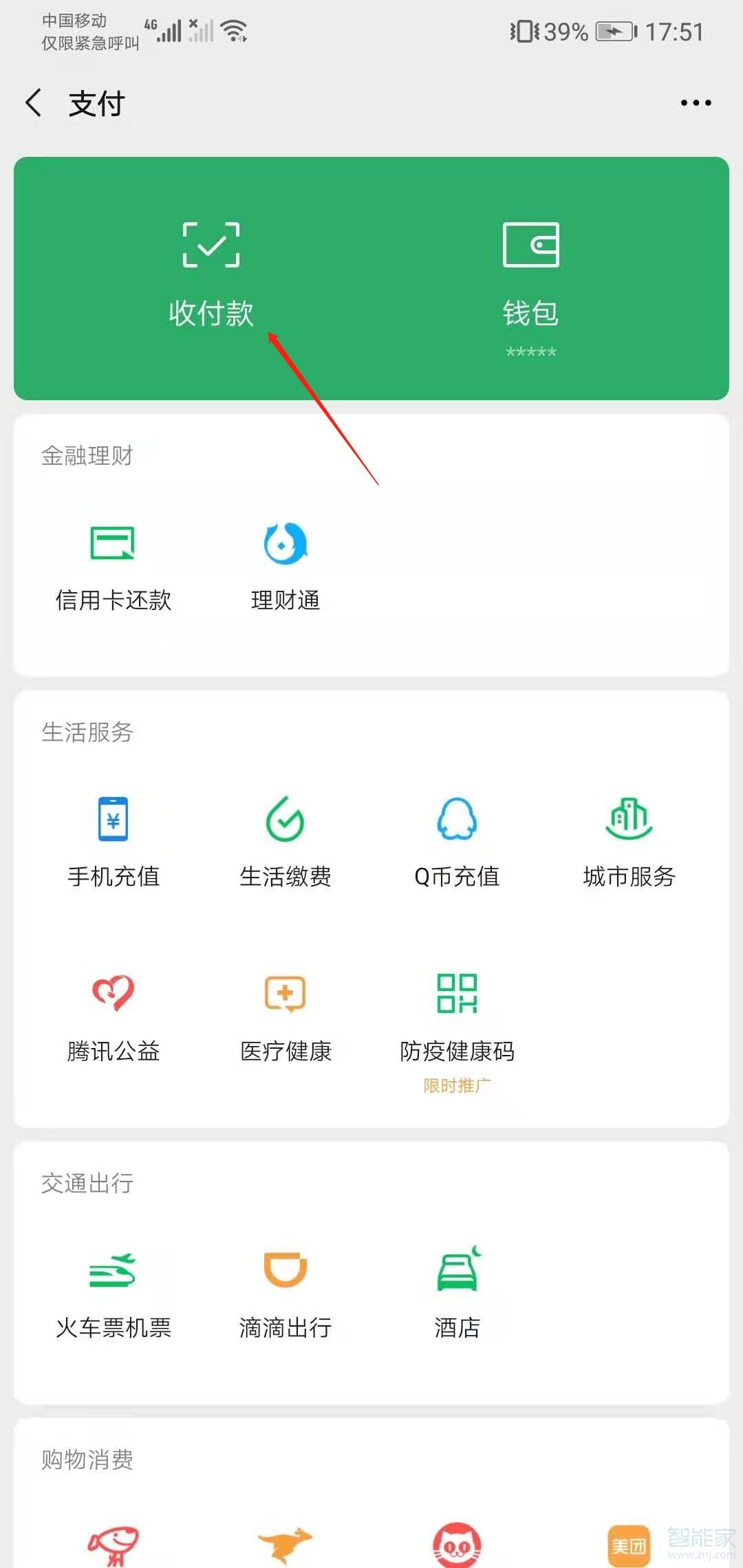
Task: Go back using the arrow beside 支付
Action: (x=34, y=102)
